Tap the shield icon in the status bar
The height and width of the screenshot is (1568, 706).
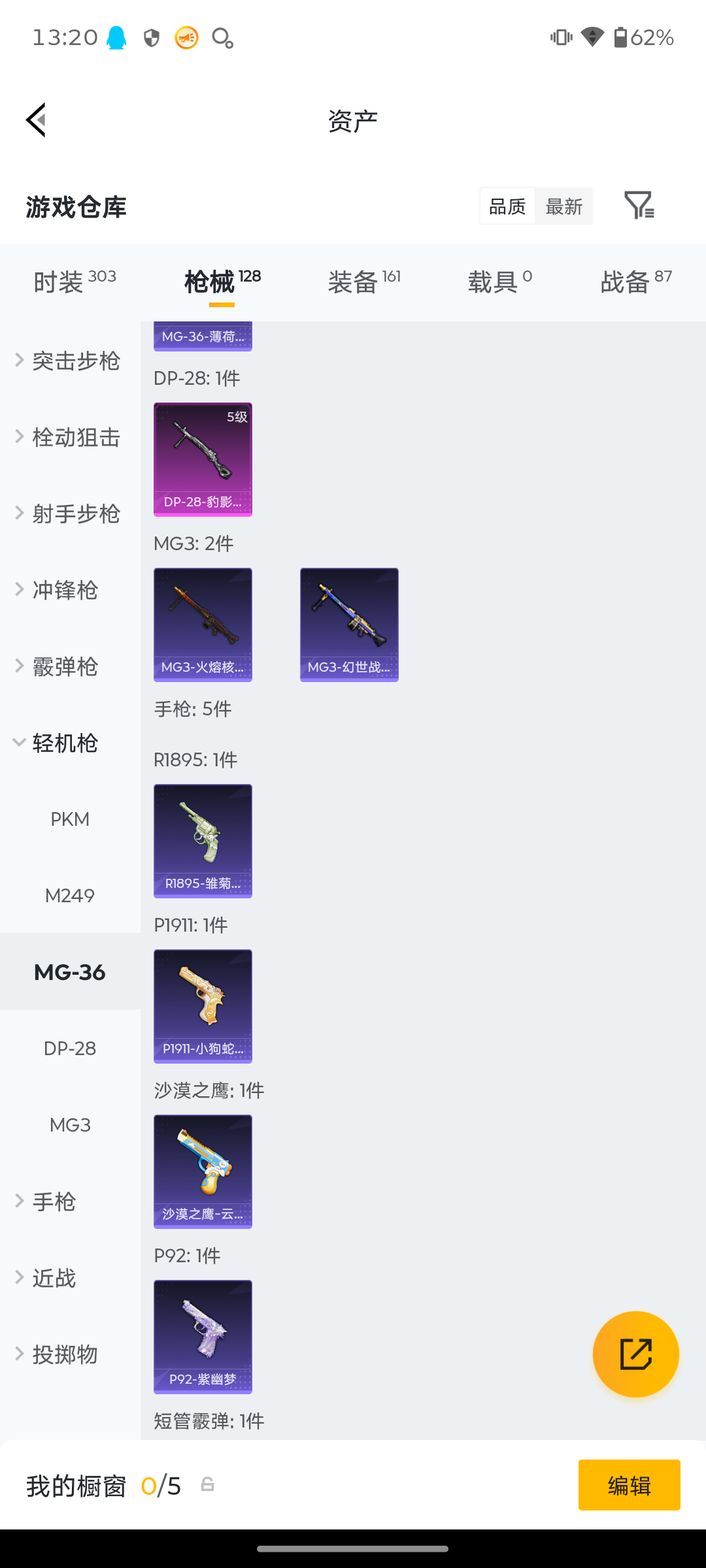(x=152, y=38)
